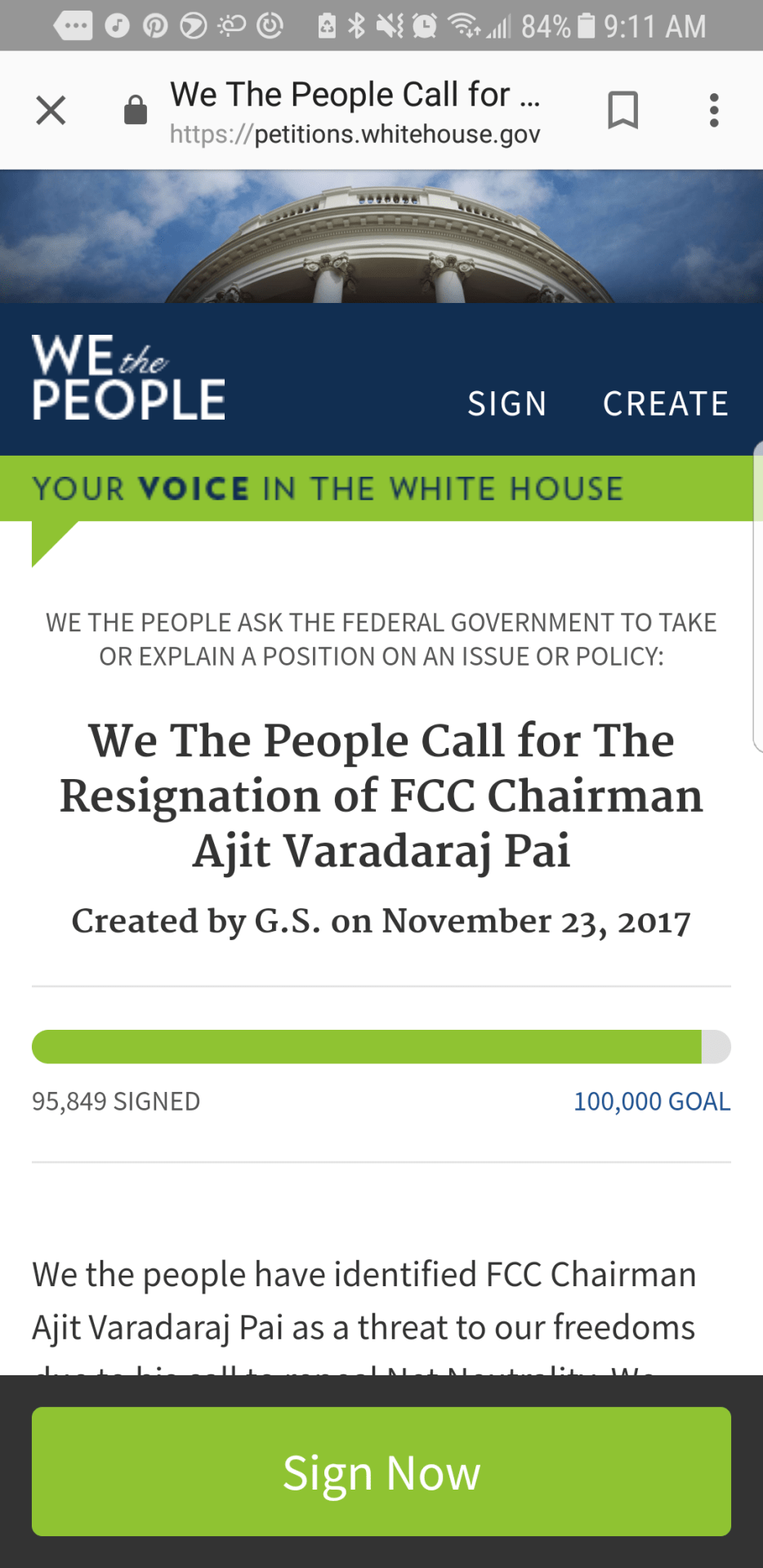Tap the We the People logo

coord(128,377)
